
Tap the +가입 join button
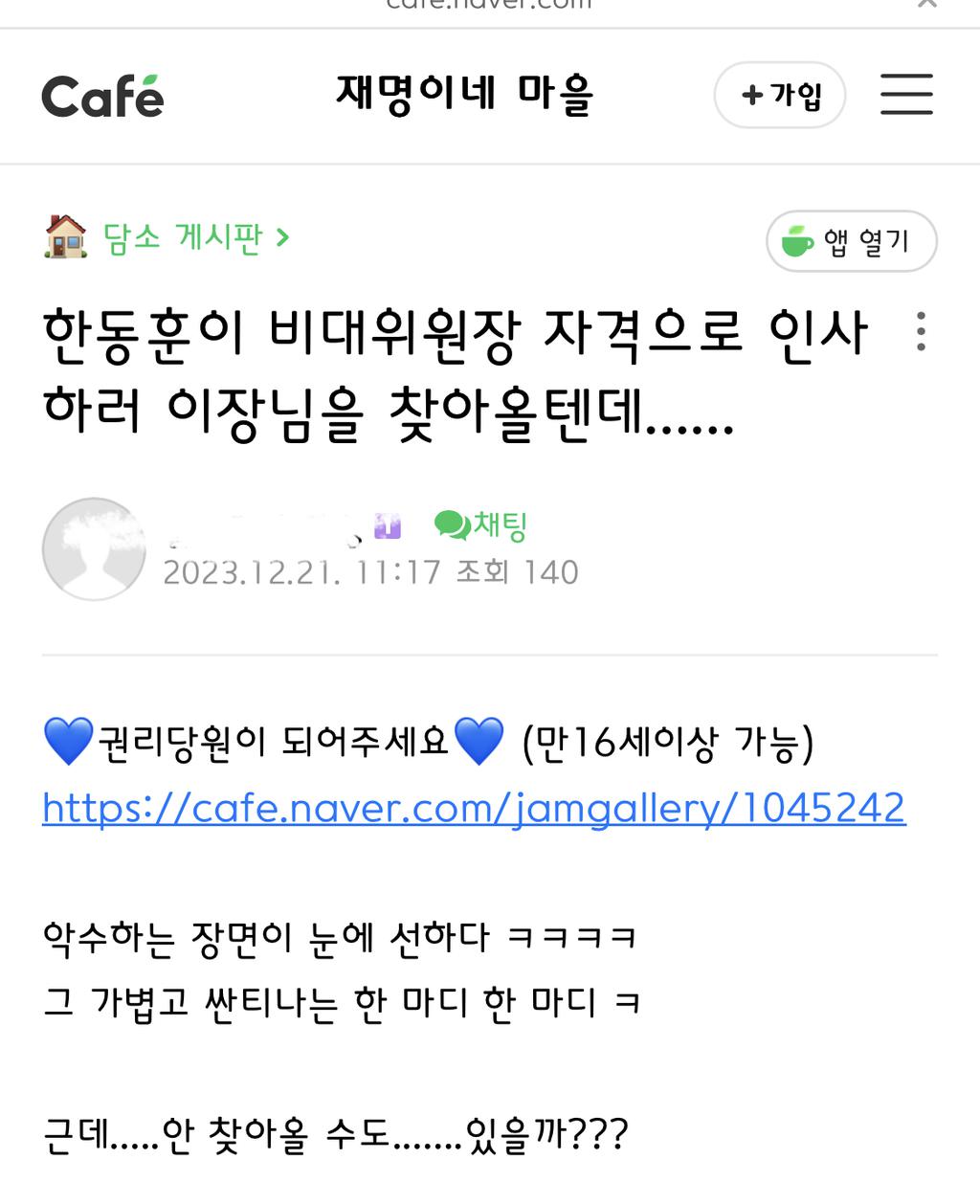pyautogui.click(x=779, y=95)
